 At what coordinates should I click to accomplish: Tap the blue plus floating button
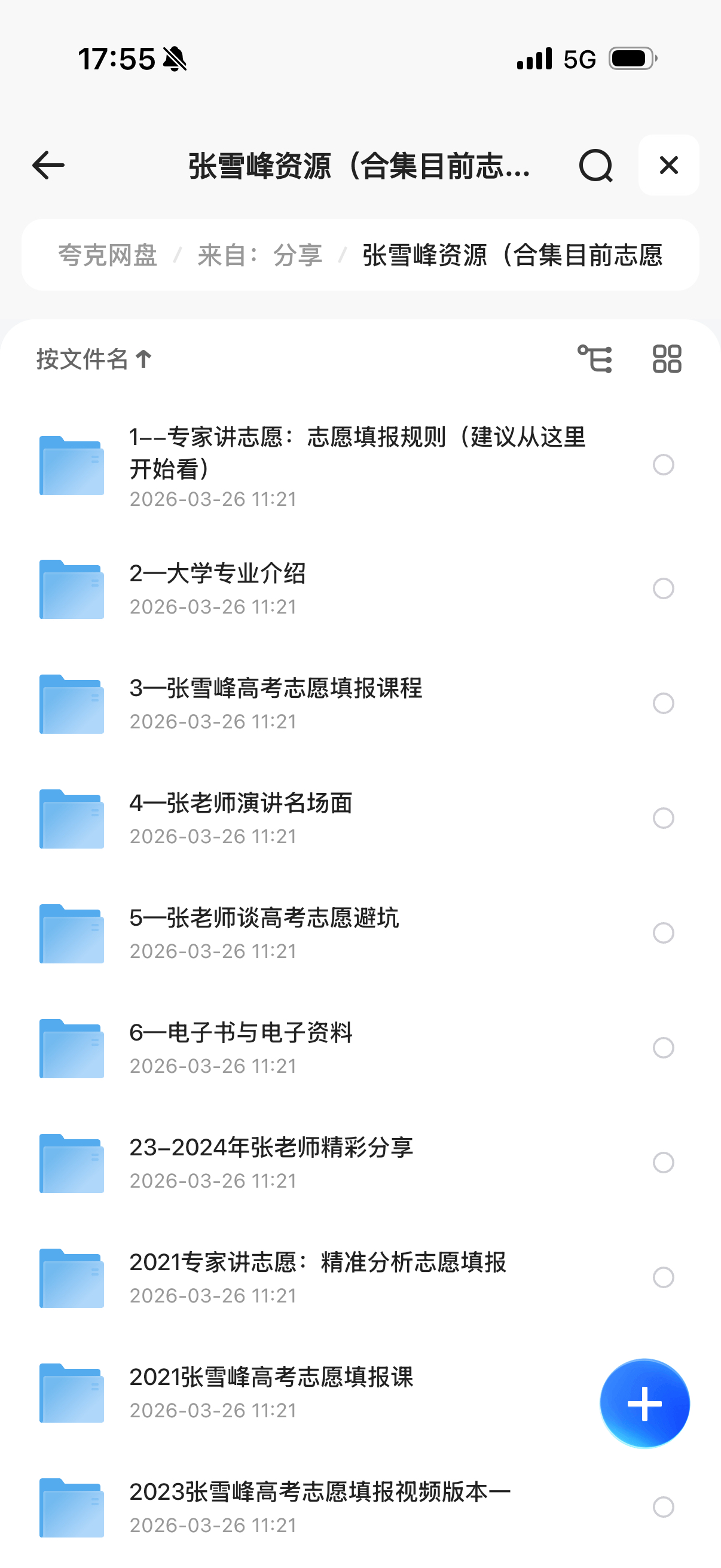tap(644, 1404)
